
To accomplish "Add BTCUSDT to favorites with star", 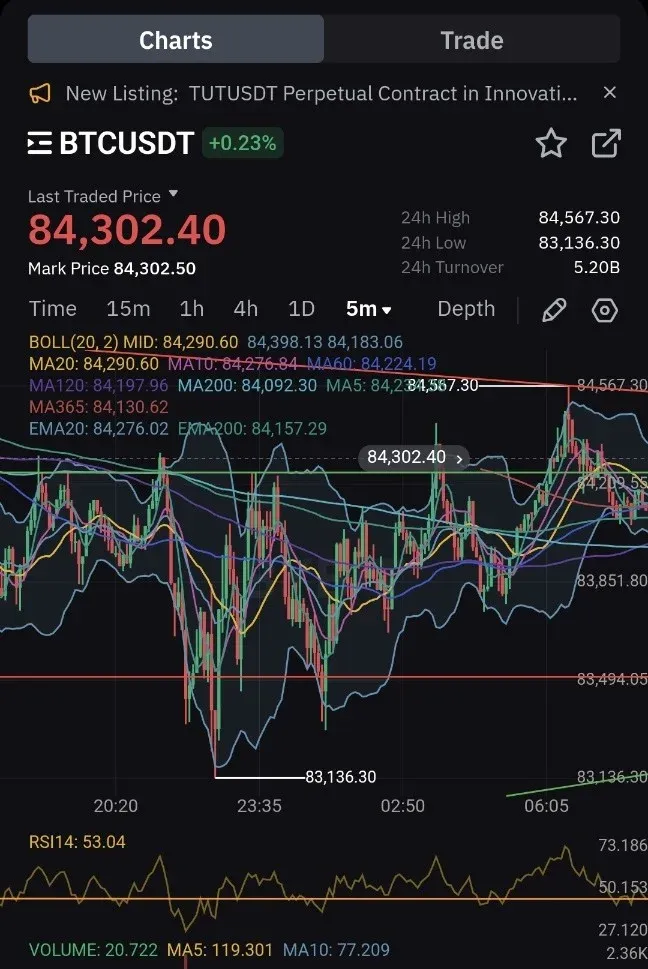I will coord(551,143).
